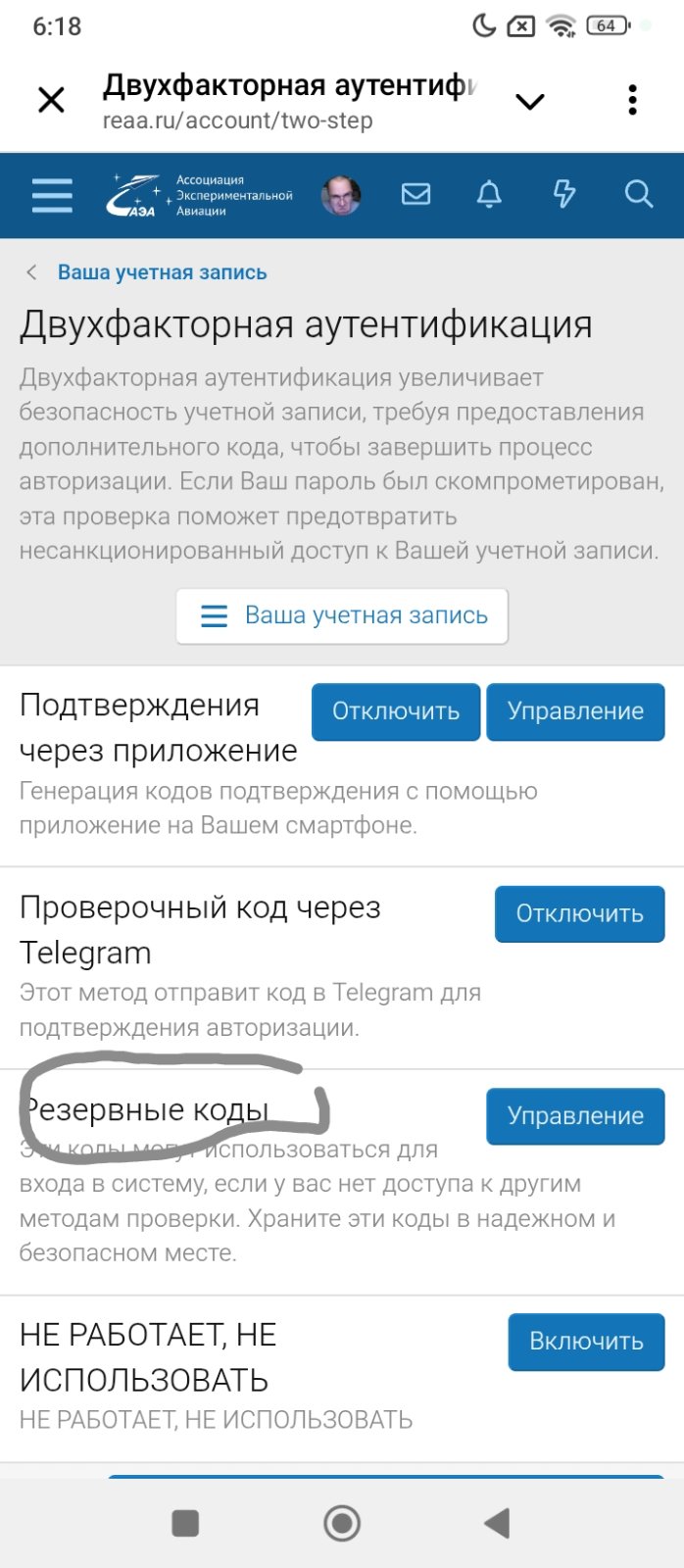684x1568 pixels.
Task: Go to the system home screen
Action: 342,1523
